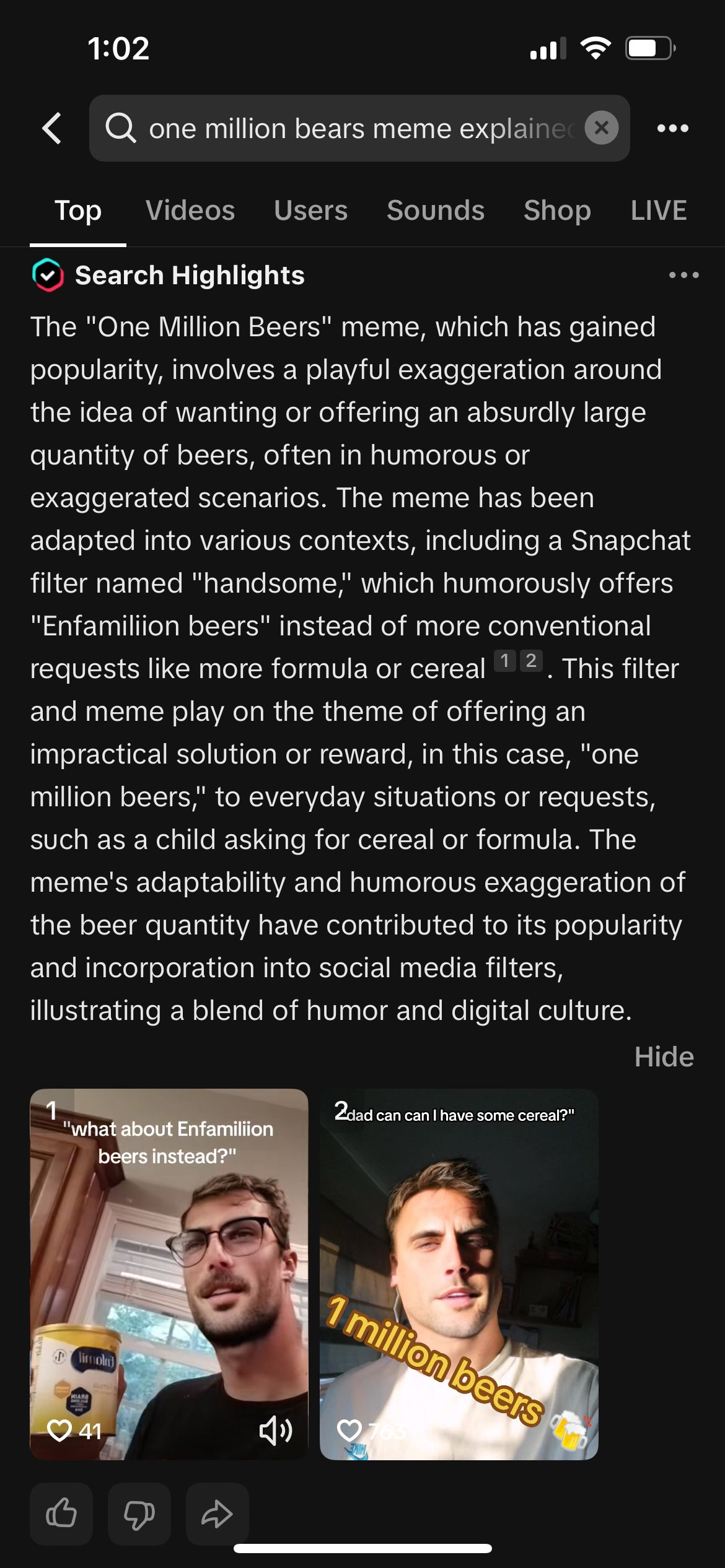Switch to the Users tab
The height and width of the screenshot is (1568, 725).
click(310, 211)
